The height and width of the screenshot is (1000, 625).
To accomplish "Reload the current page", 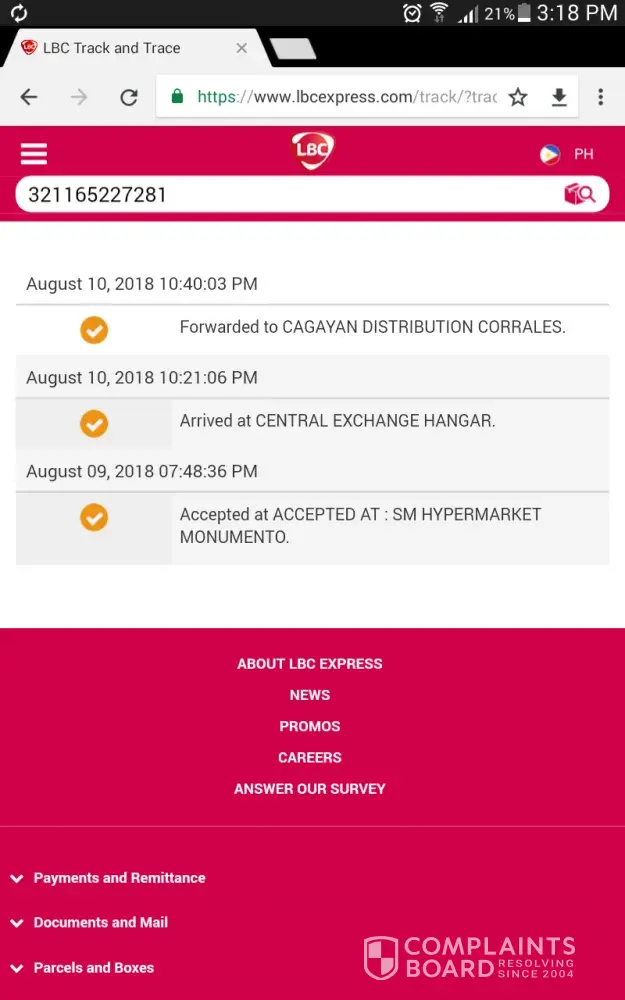I will (x=129, y=97).
